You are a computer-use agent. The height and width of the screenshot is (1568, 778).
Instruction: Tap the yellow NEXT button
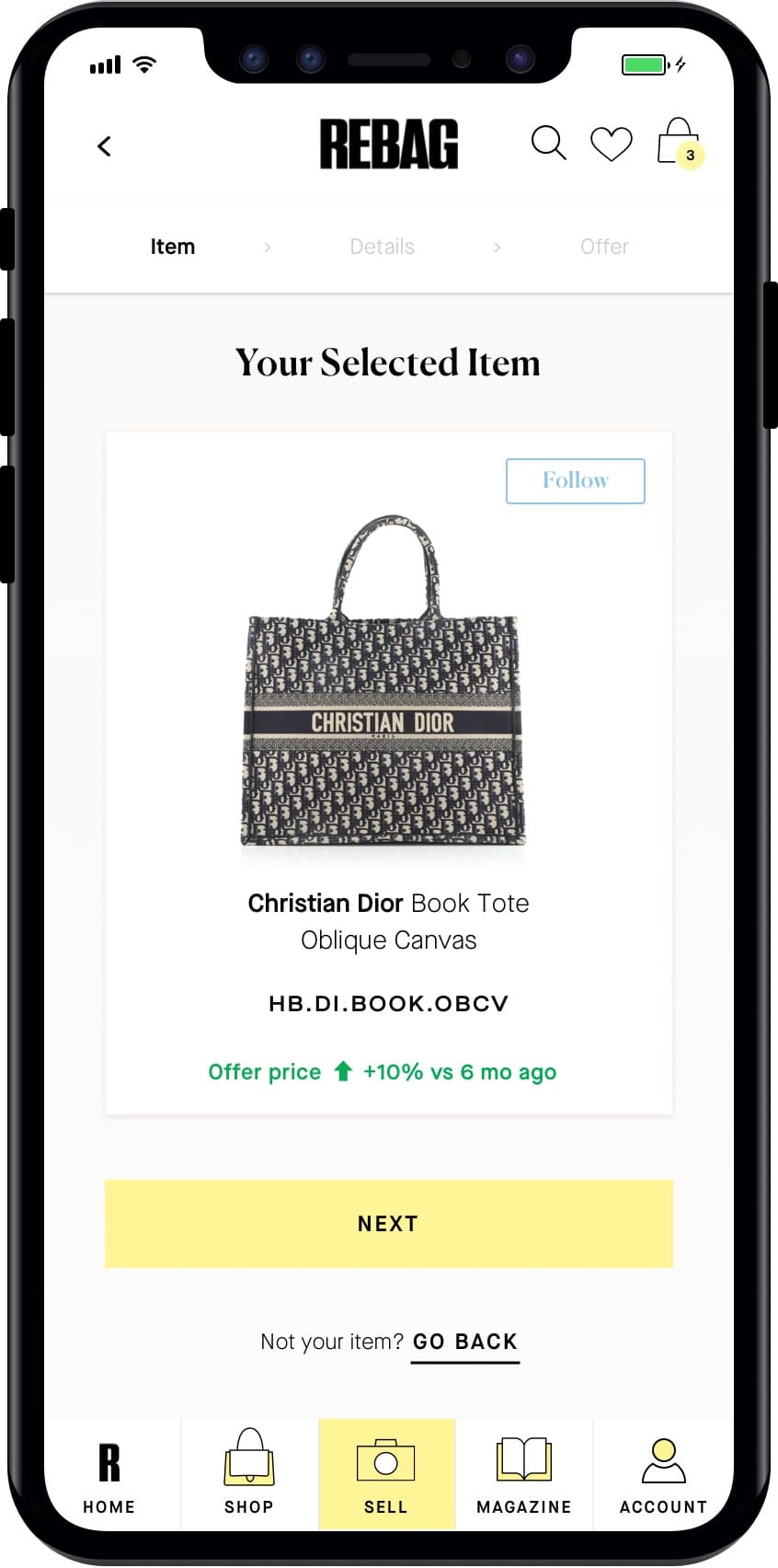click(388, 1223)
